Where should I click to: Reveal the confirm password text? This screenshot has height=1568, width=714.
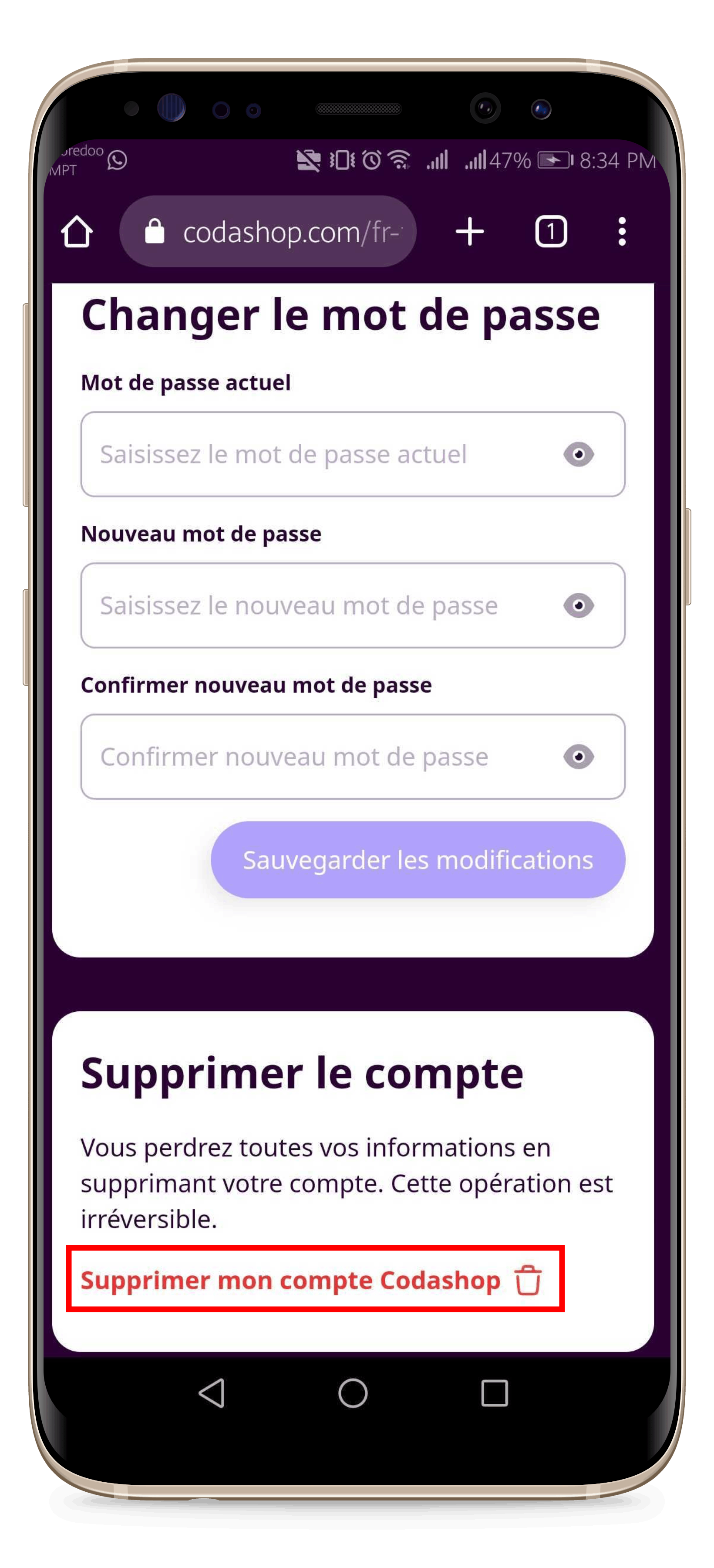578,757
